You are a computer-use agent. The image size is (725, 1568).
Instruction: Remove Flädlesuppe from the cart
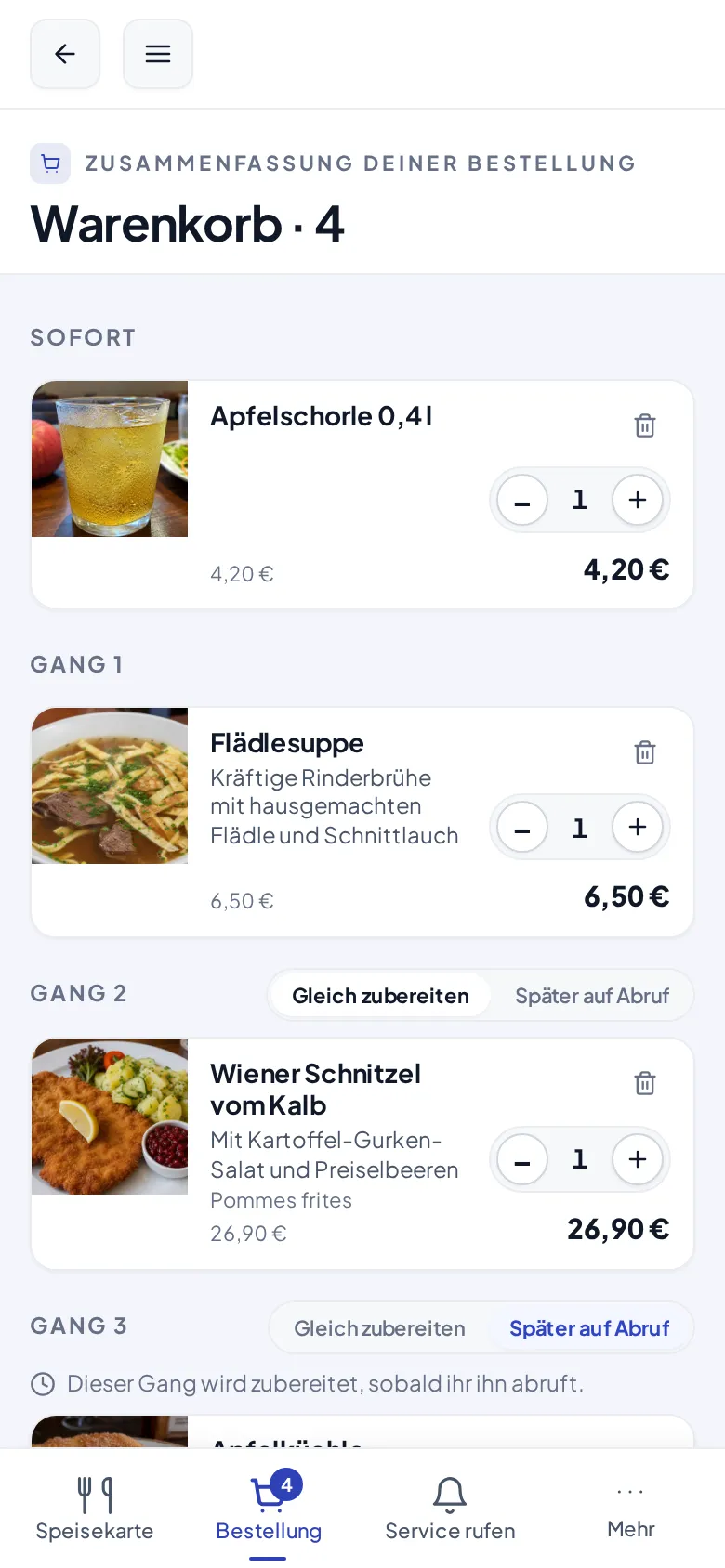[x=645, y=752]
